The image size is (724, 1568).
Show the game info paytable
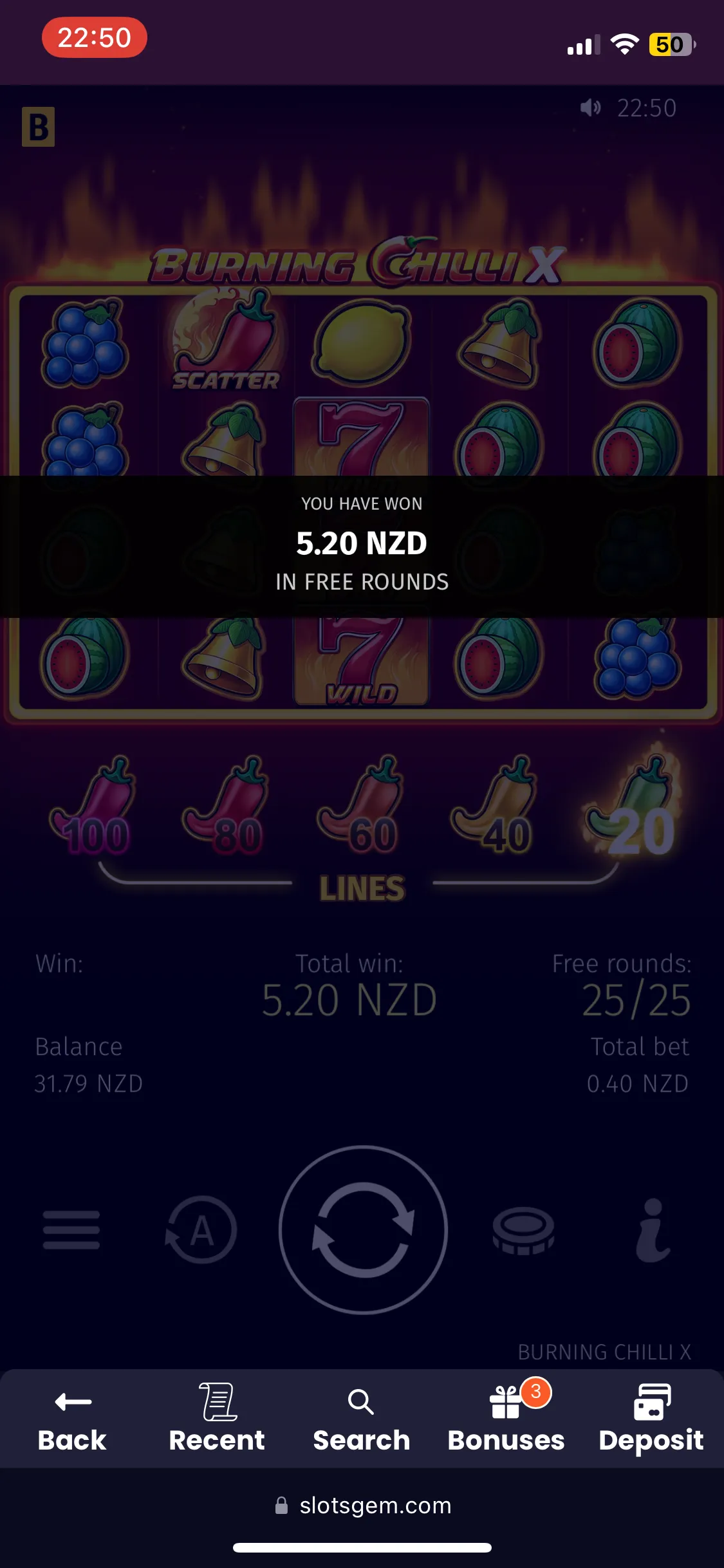click(653, 1229)
